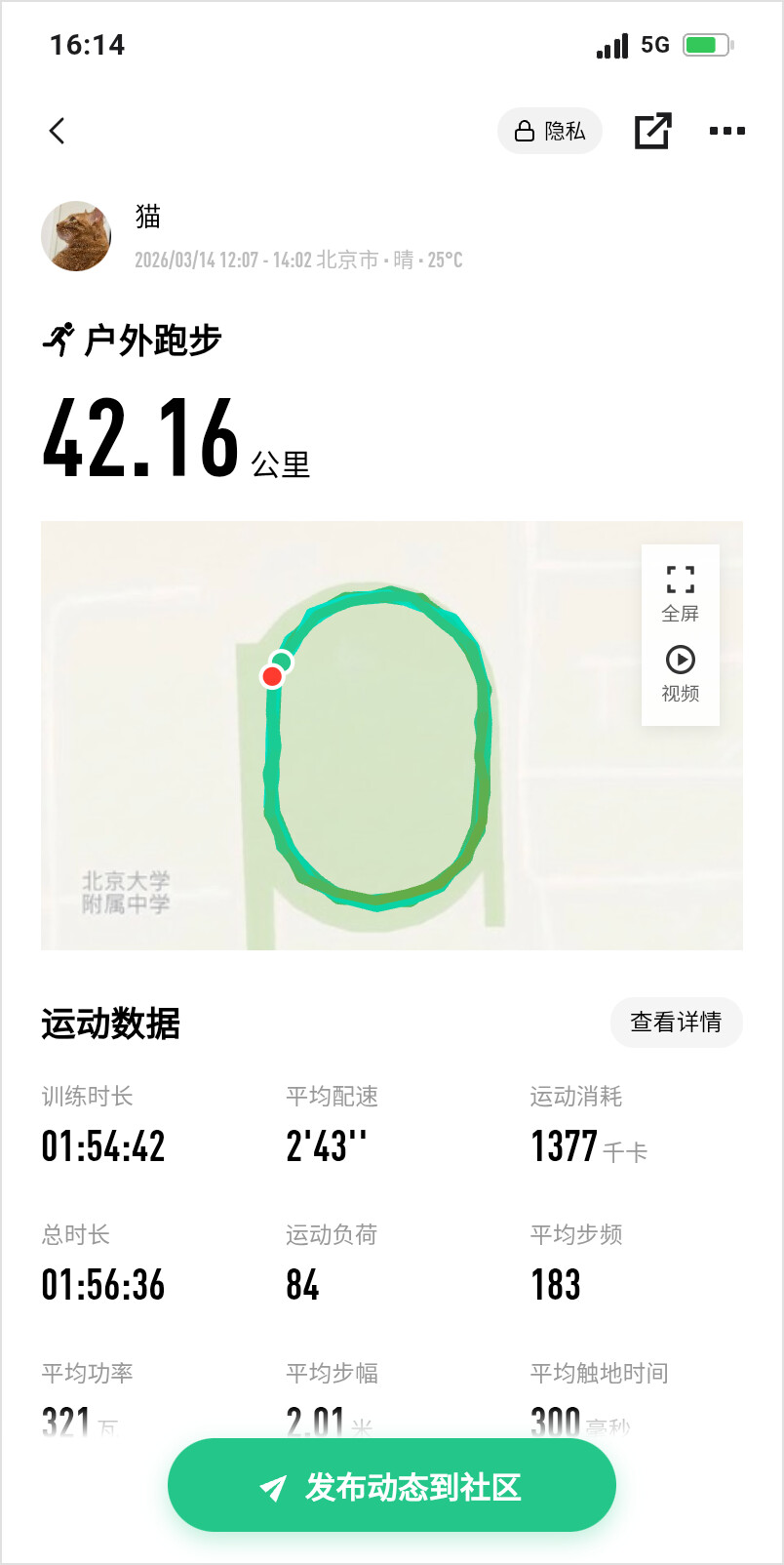View the route map in 全屏

pos(680,591)
